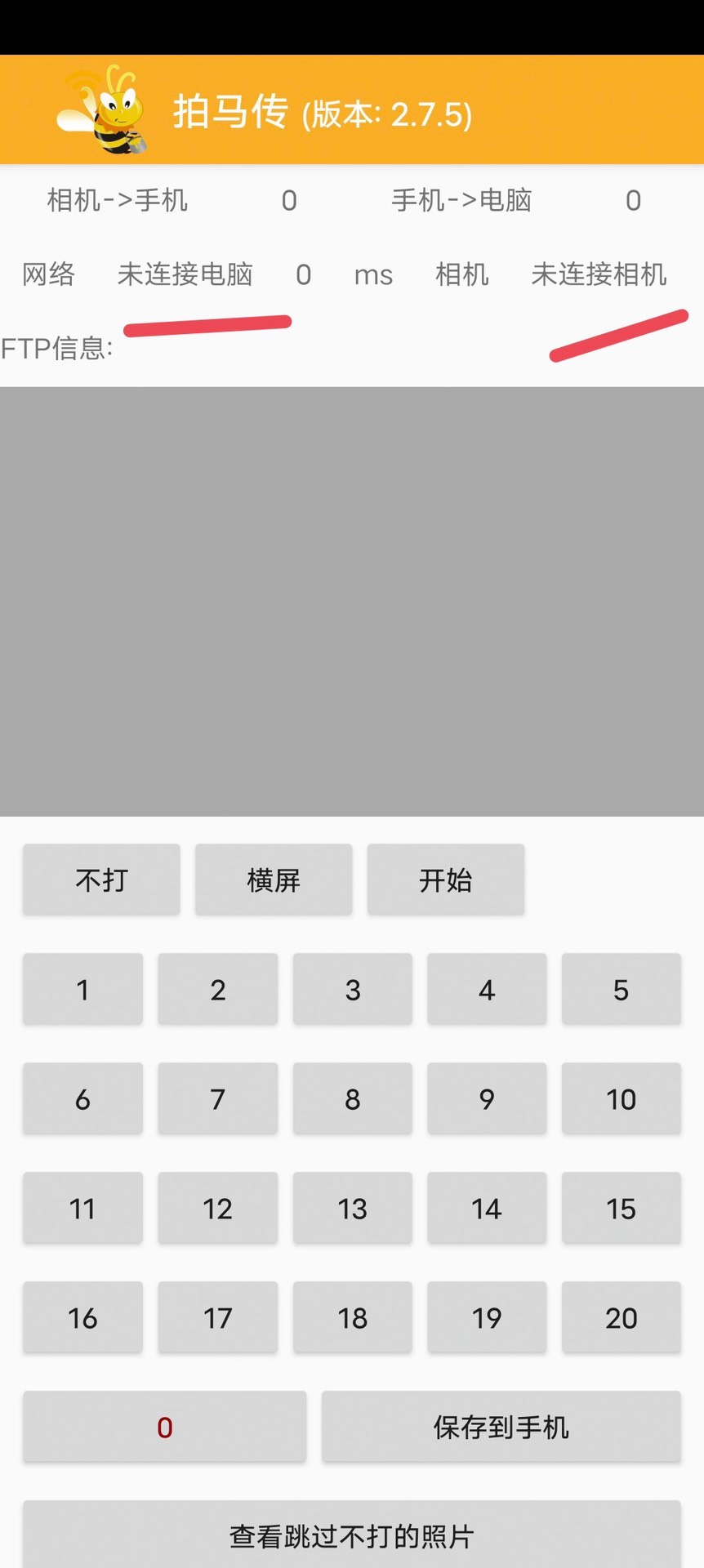Tap number 16 button
Viewport: 704px width, 1568px height.
point(82,1317)
